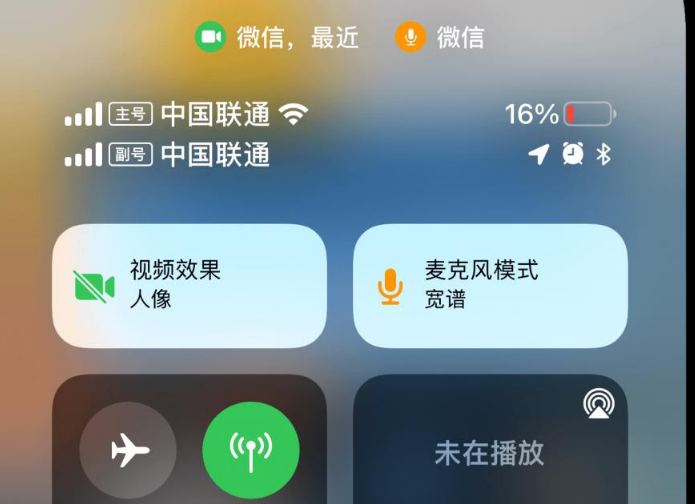The width and height of the screenshot is (695, 504).
Task: Open the 未在播放 media tile
Action: tap(489, 452)
